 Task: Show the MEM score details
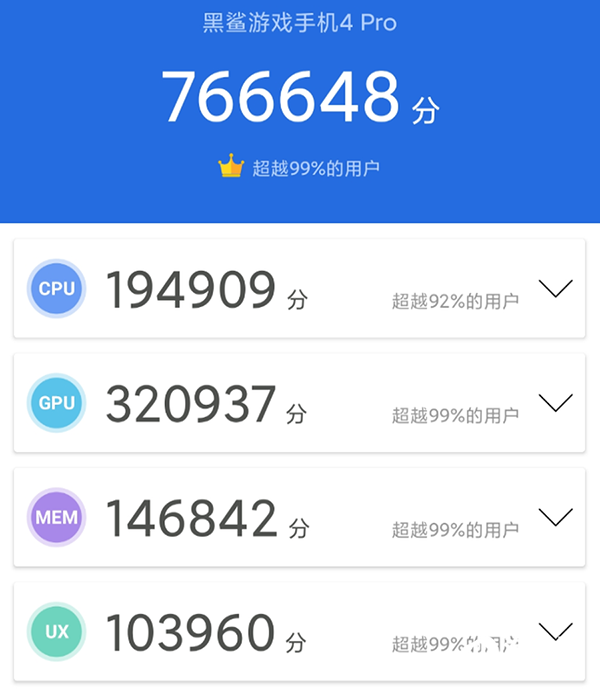555,517
